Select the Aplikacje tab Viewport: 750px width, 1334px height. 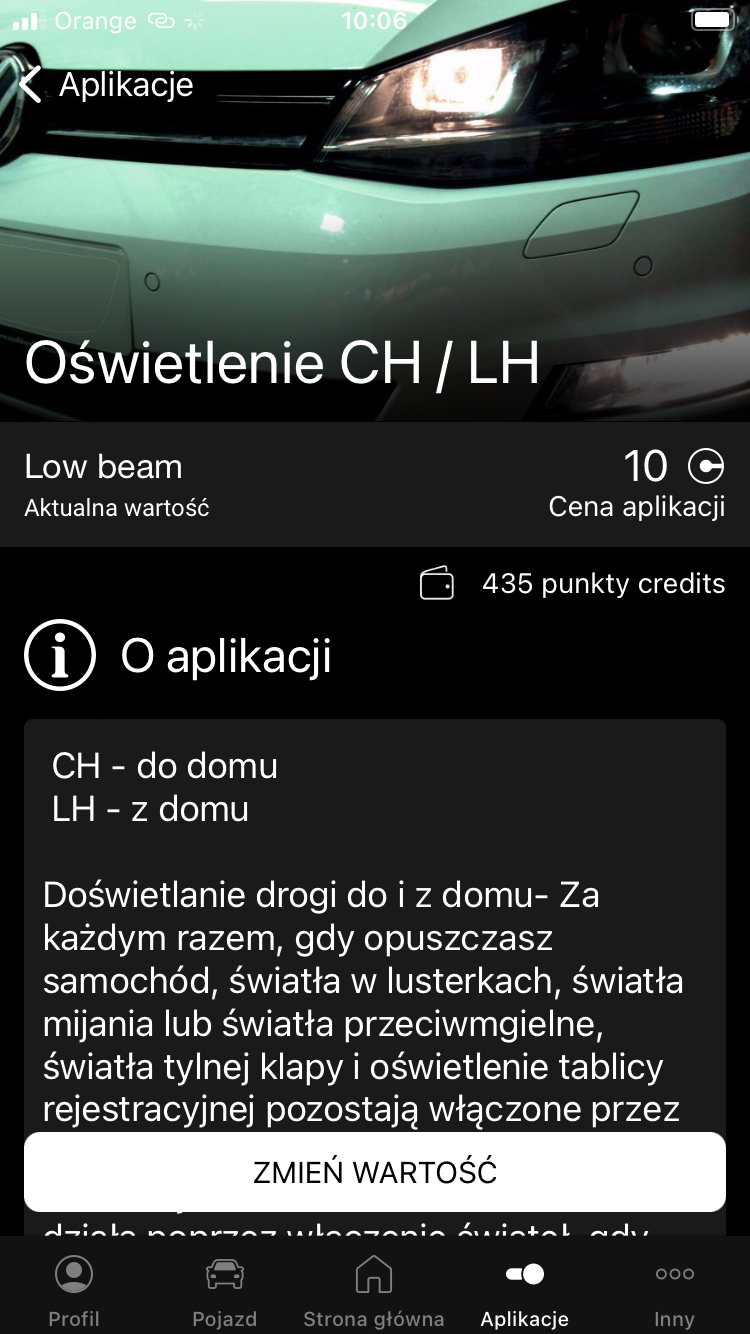click(524, 1290)
